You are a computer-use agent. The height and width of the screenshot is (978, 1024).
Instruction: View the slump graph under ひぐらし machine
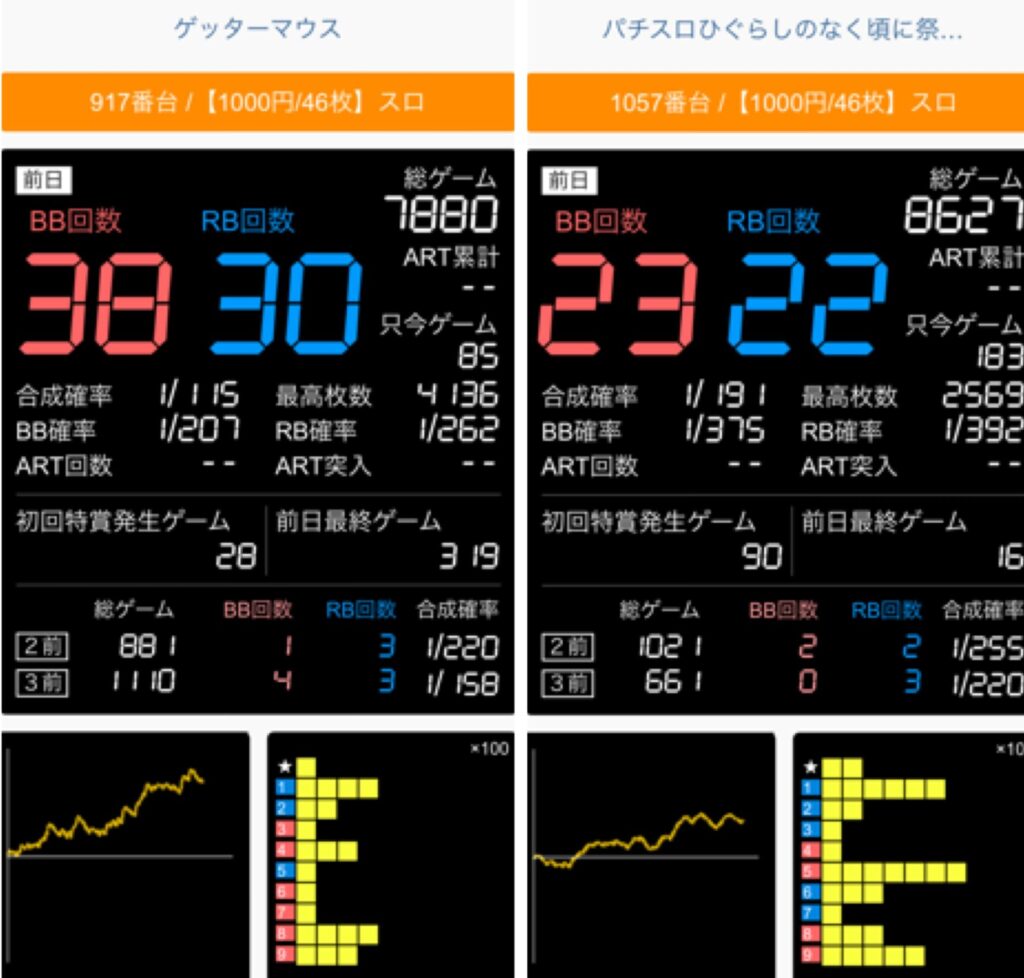[651, 854]
